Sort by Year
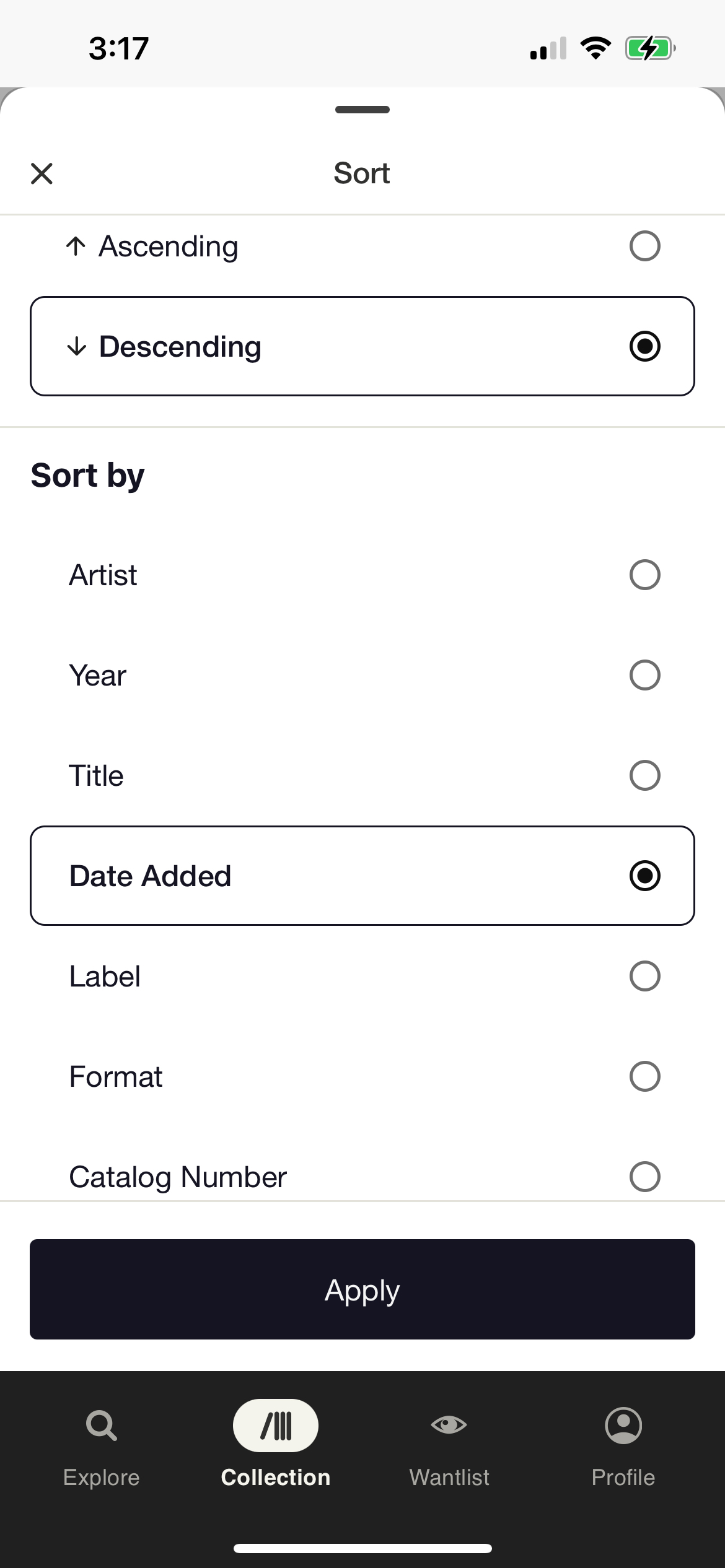Screen dimensions: 725x1568 pyautogui.click(x=362, y=675)
